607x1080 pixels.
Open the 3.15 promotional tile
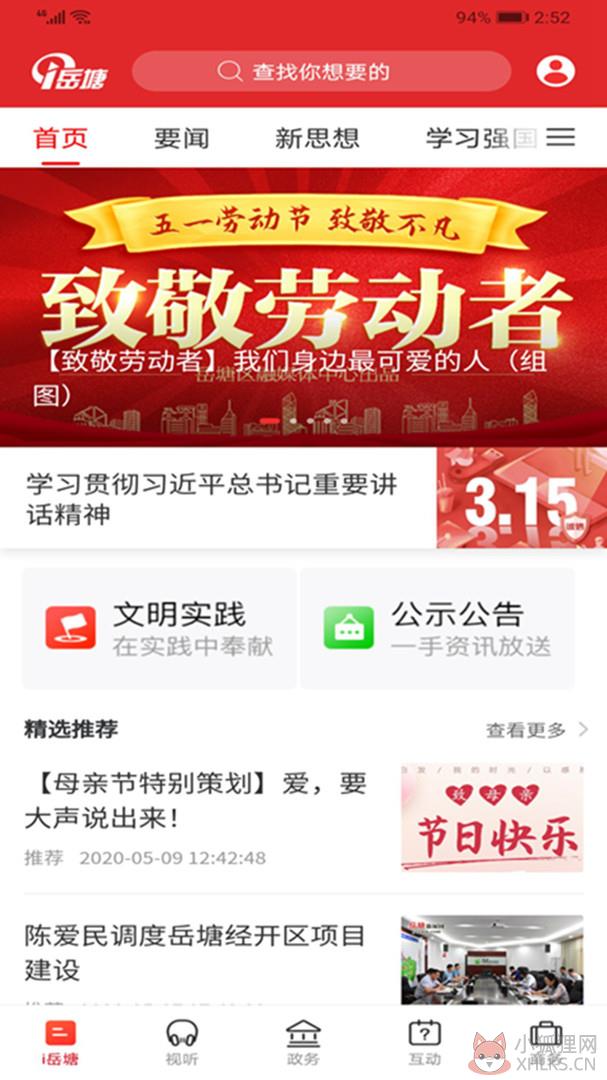[522, 498]
